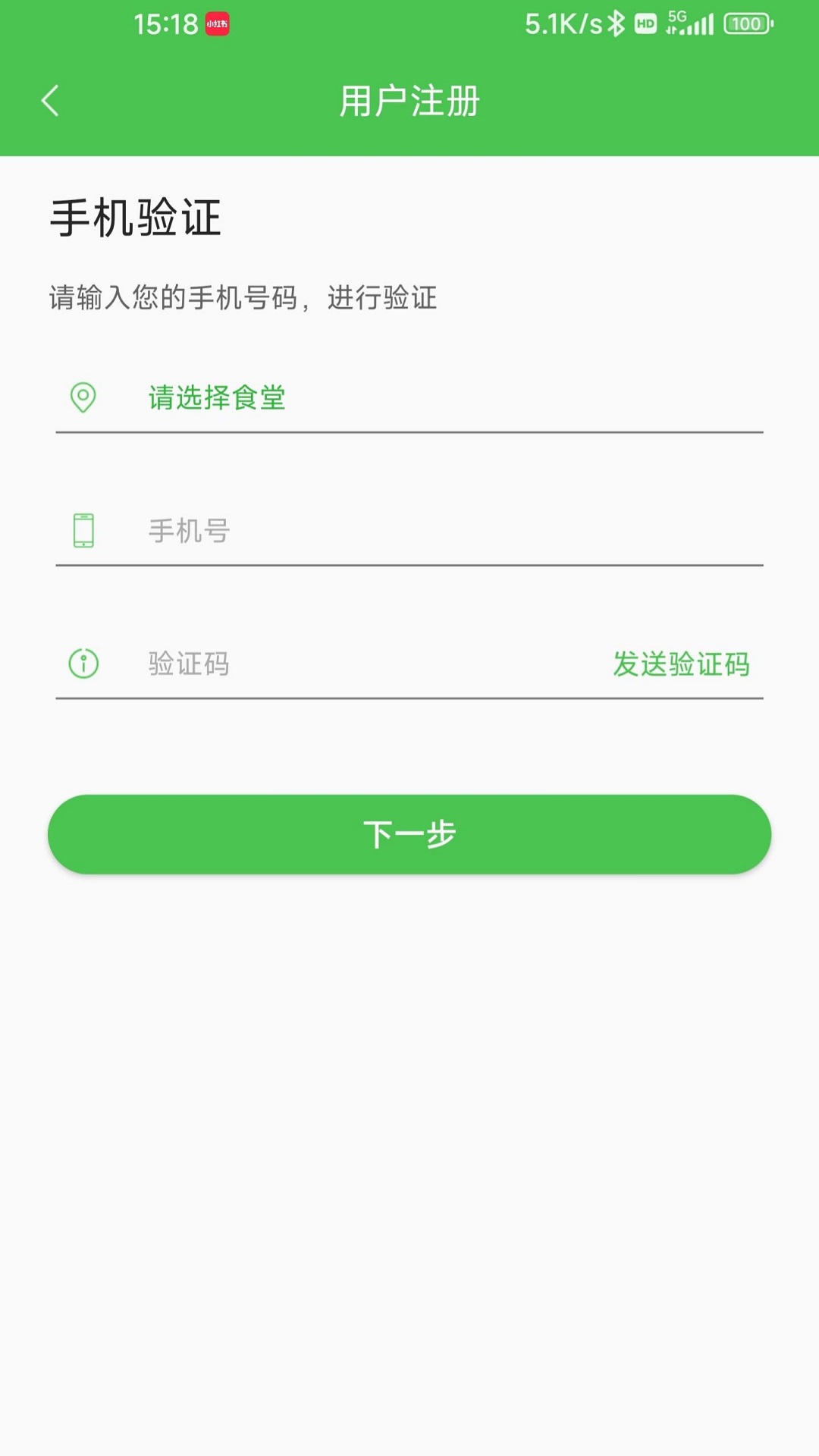Tap the battery level indicator
The width and height of the screenshot is (819, 1456).
point(747,23)
